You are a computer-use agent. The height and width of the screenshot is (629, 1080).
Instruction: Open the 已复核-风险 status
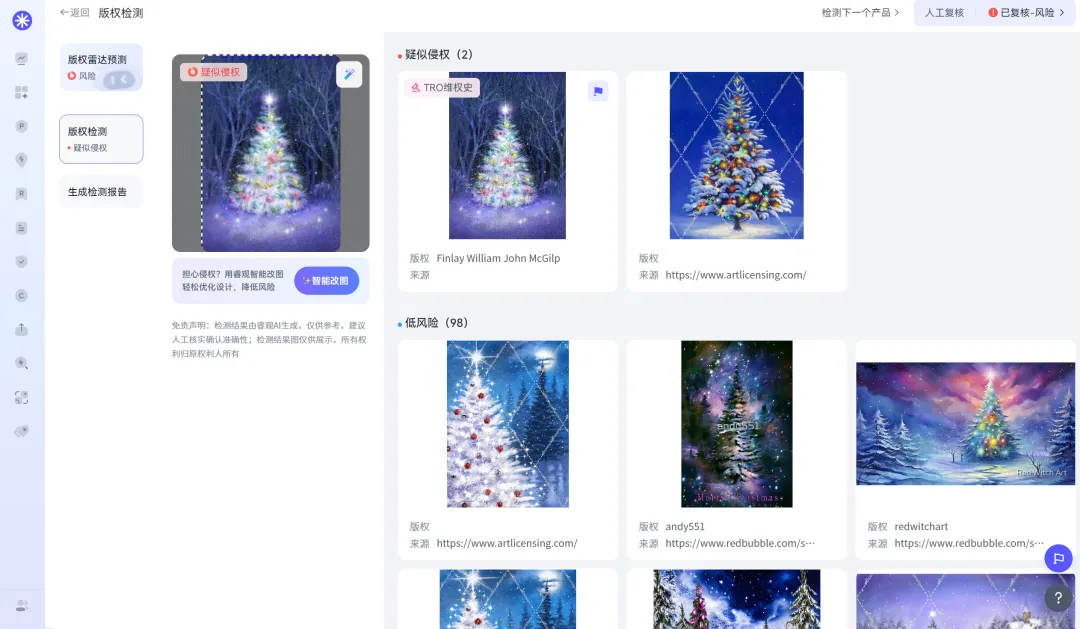pos(1026,13)
